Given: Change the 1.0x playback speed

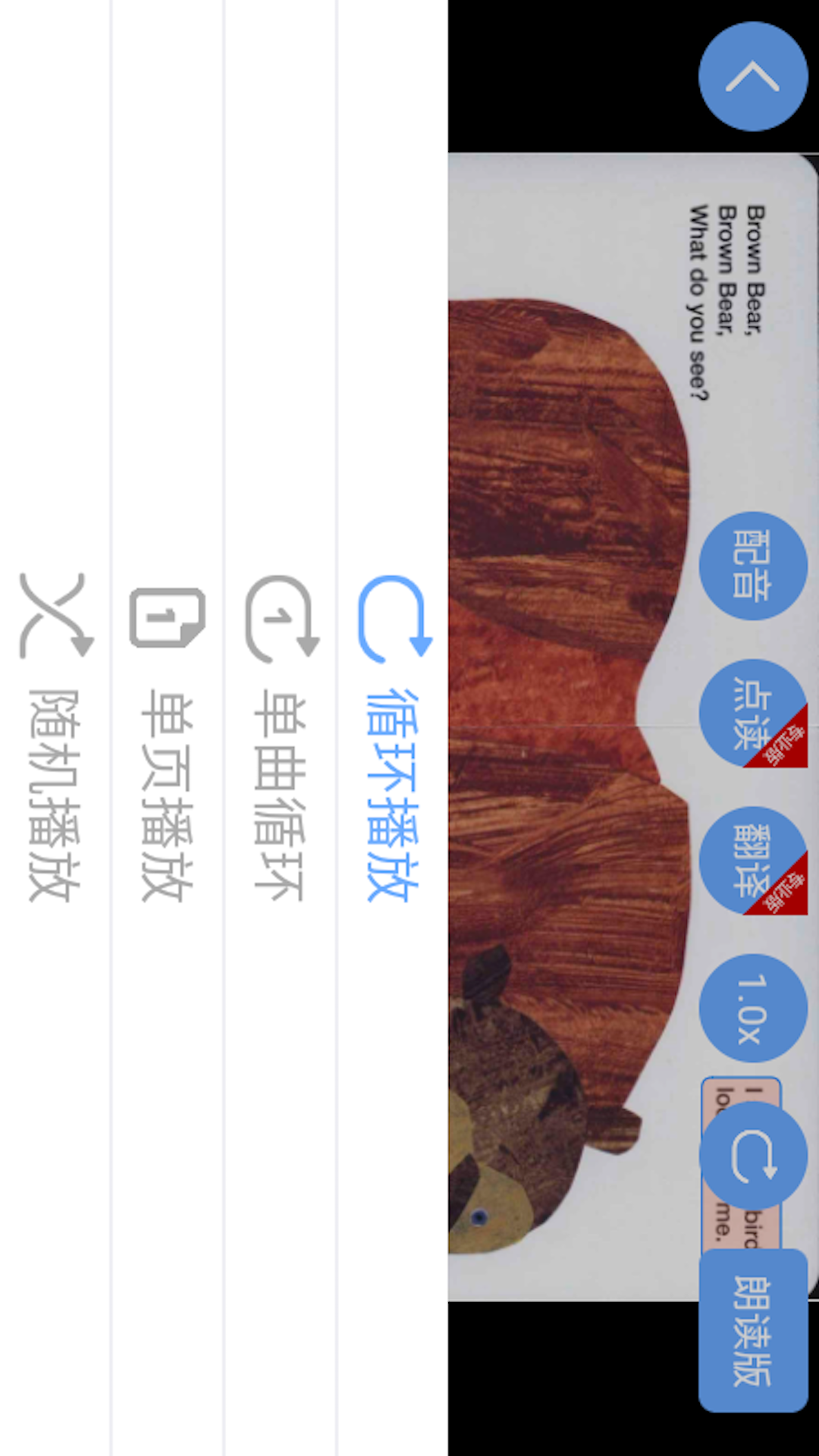Looking at the screenshot, I should point(752,1008).
